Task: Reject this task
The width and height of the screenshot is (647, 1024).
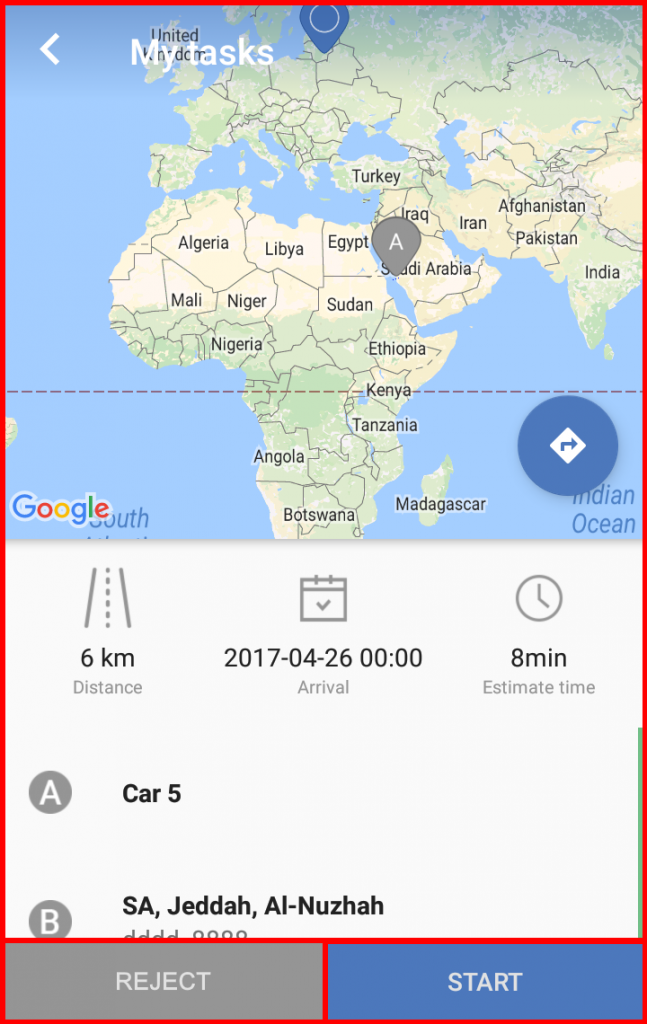Action: point(163,981)
